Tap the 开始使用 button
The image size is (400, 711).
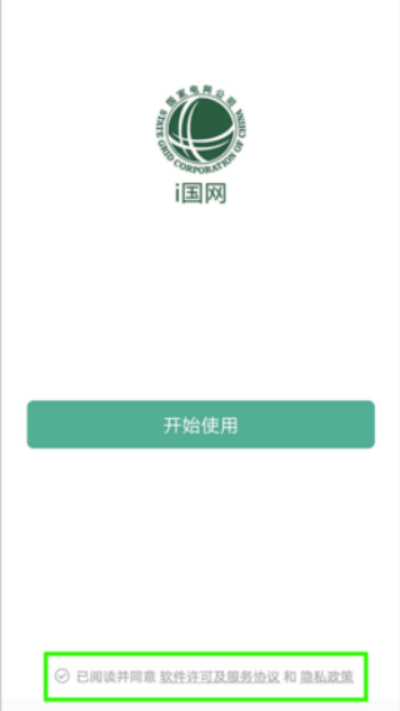coord(200,424)
